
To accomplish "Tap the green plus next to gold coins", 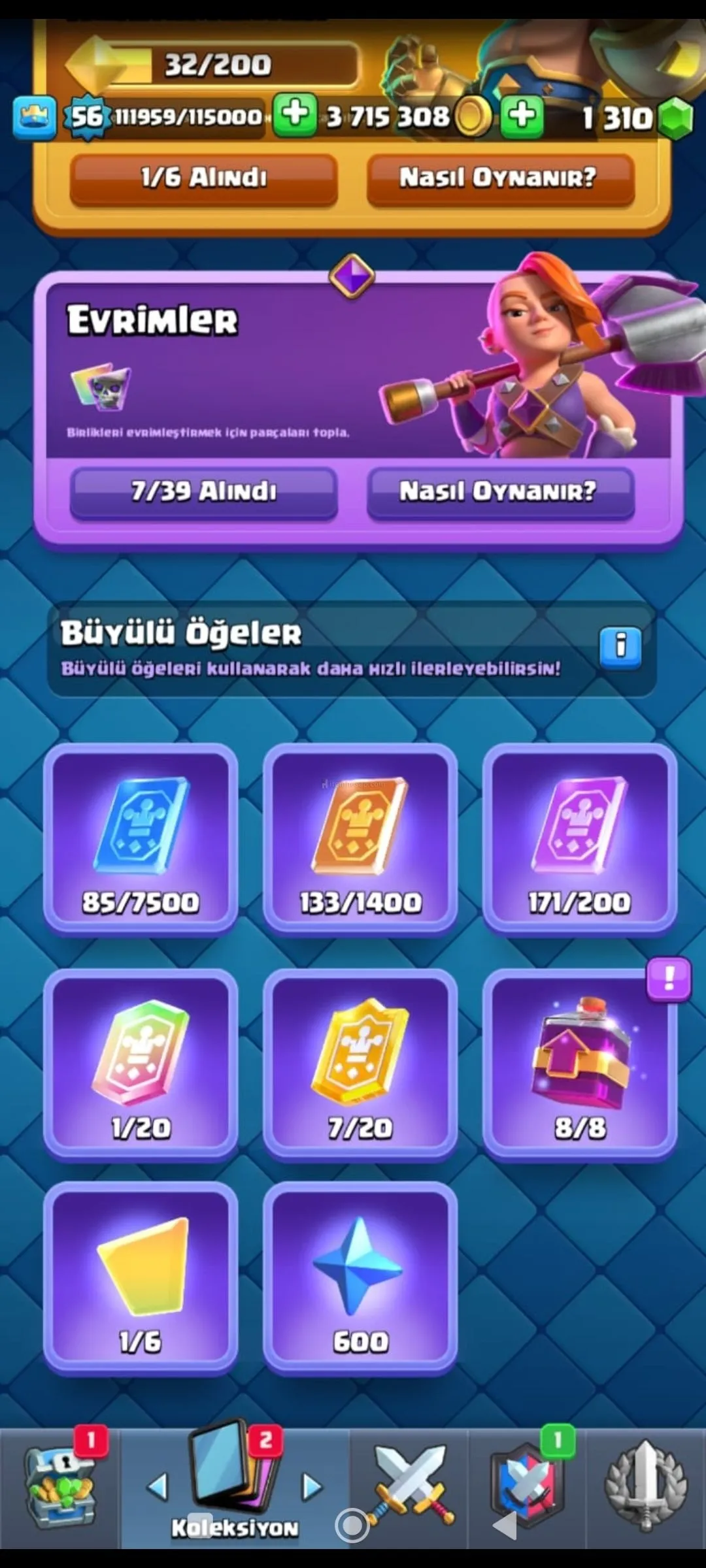I will pyautogui.click(x=522, y=116).
